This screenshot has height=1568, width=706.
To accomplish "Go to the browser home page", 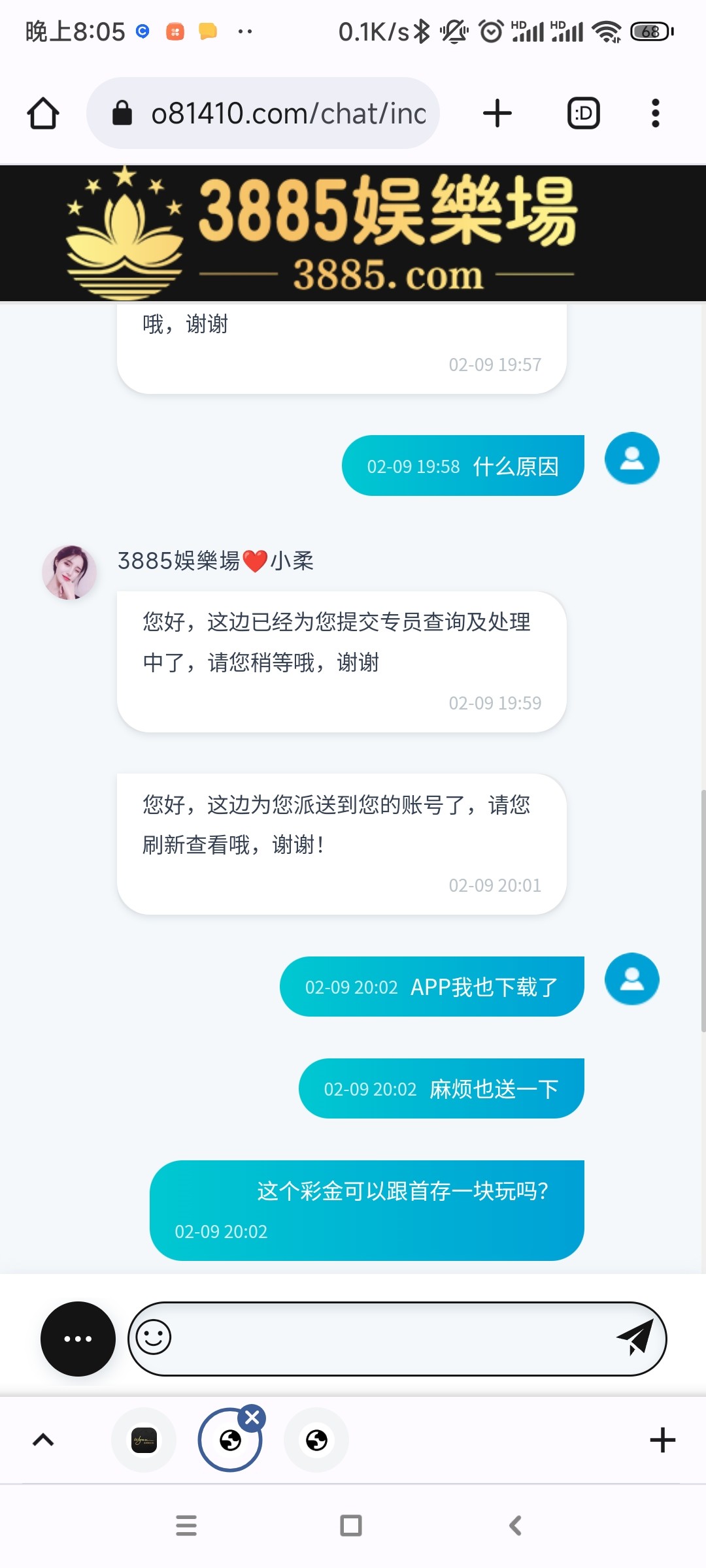I will (43, 114).
